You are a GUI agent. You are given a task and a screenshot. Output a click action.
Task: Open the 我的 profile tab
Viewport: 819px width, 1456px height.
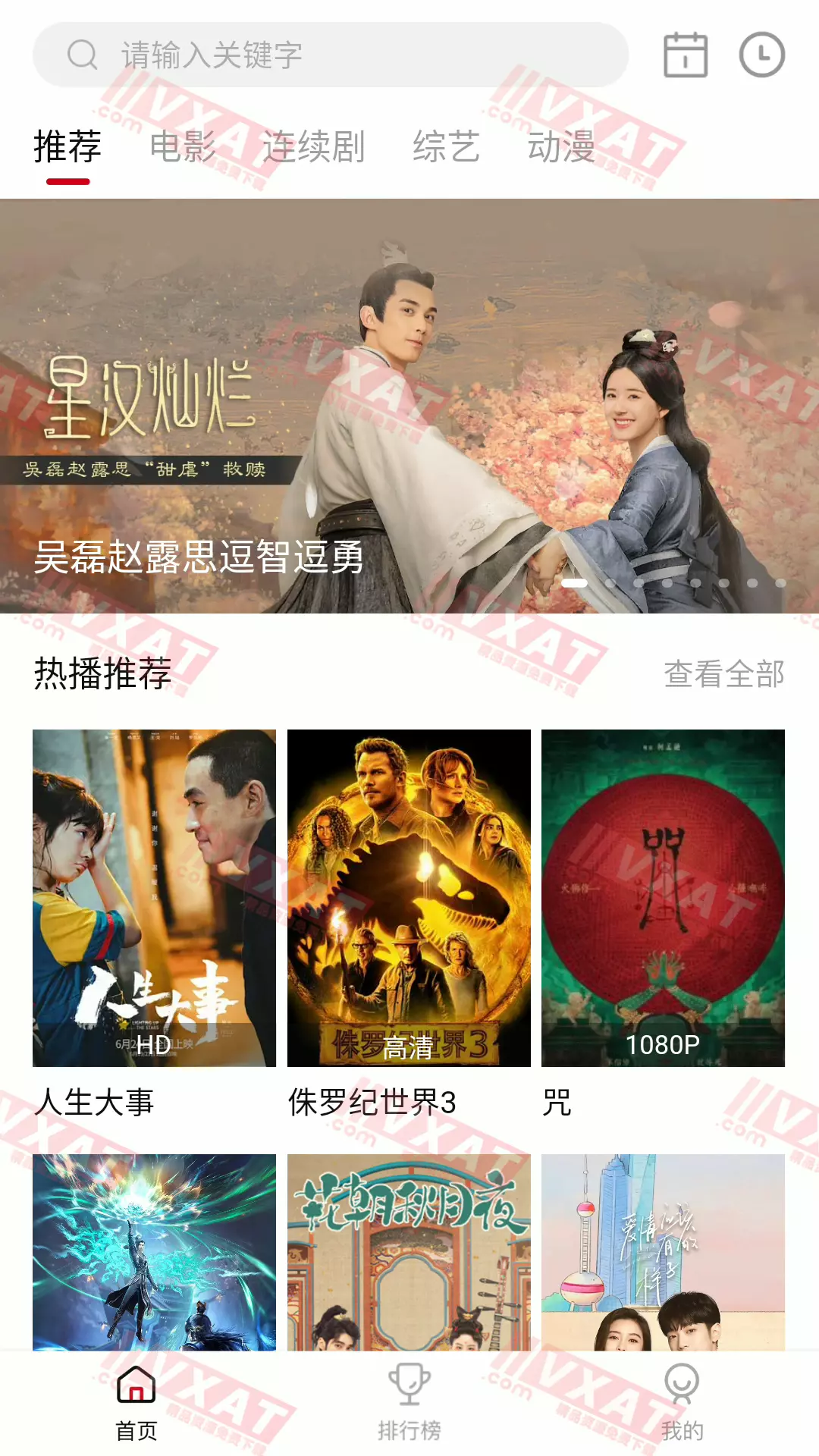(682, 1403)
